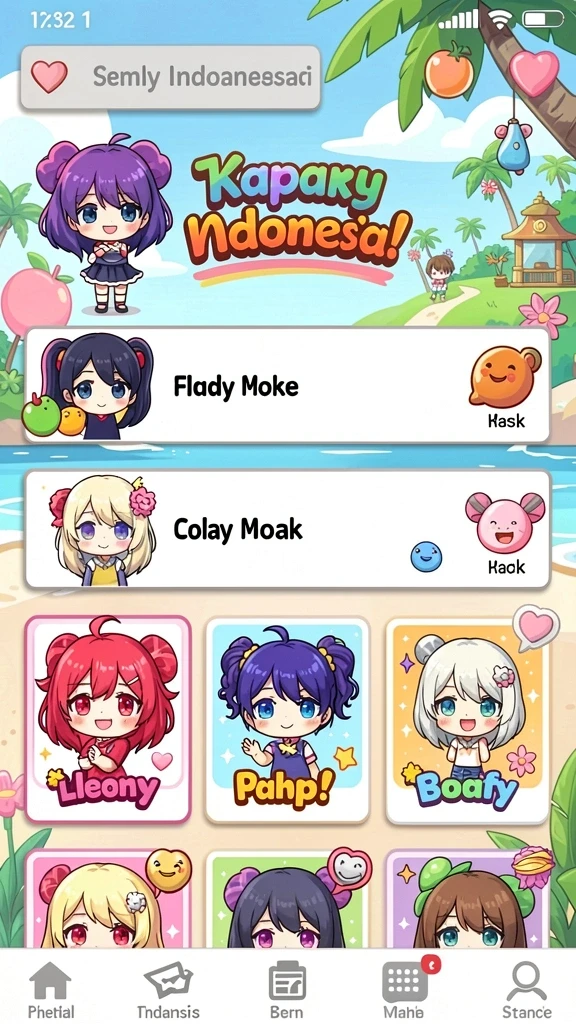Tap the Semly Indoanessaci search field
Image resolution: width=576 pixels, height=1024 pixels.
170,77
